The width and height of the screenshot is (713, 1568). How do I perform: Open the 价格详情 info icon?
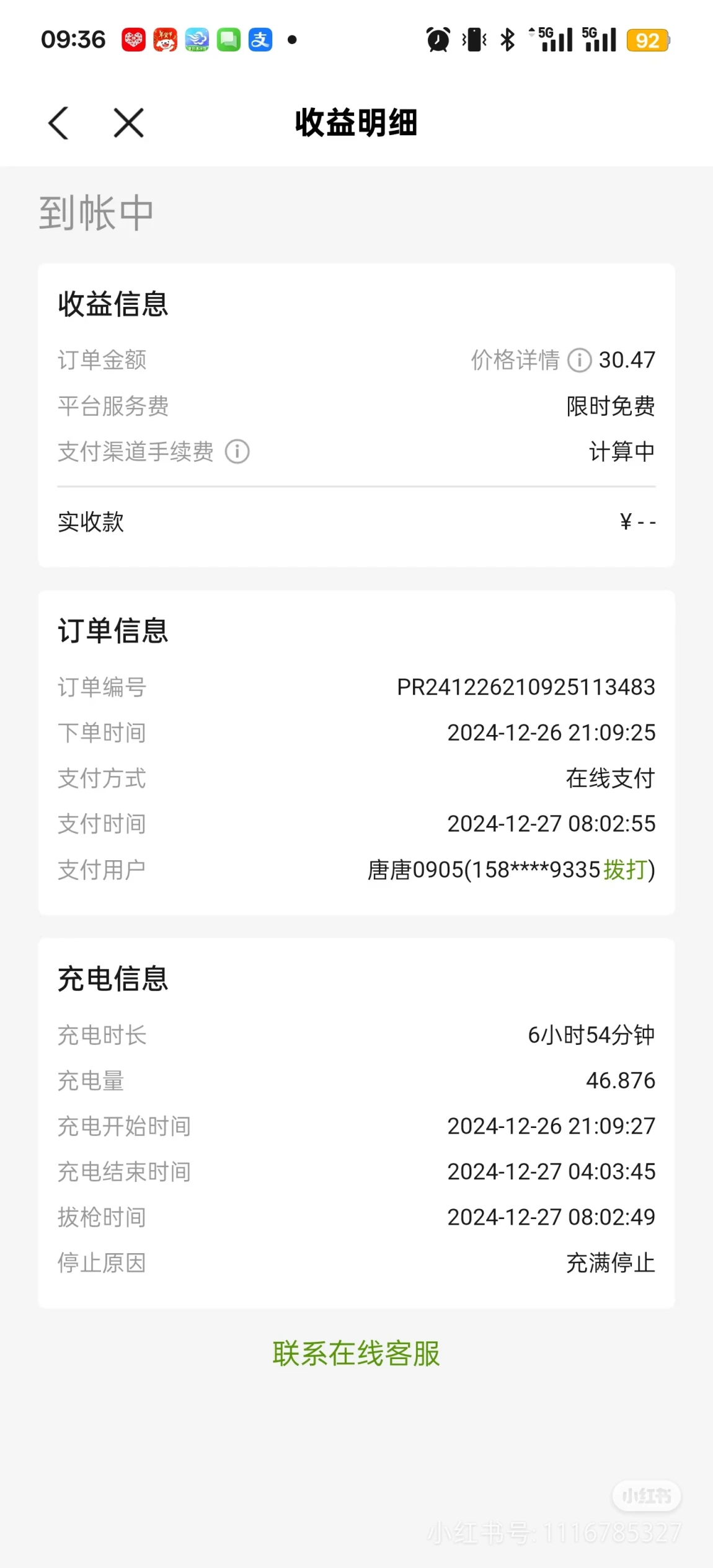coord(580,360)
